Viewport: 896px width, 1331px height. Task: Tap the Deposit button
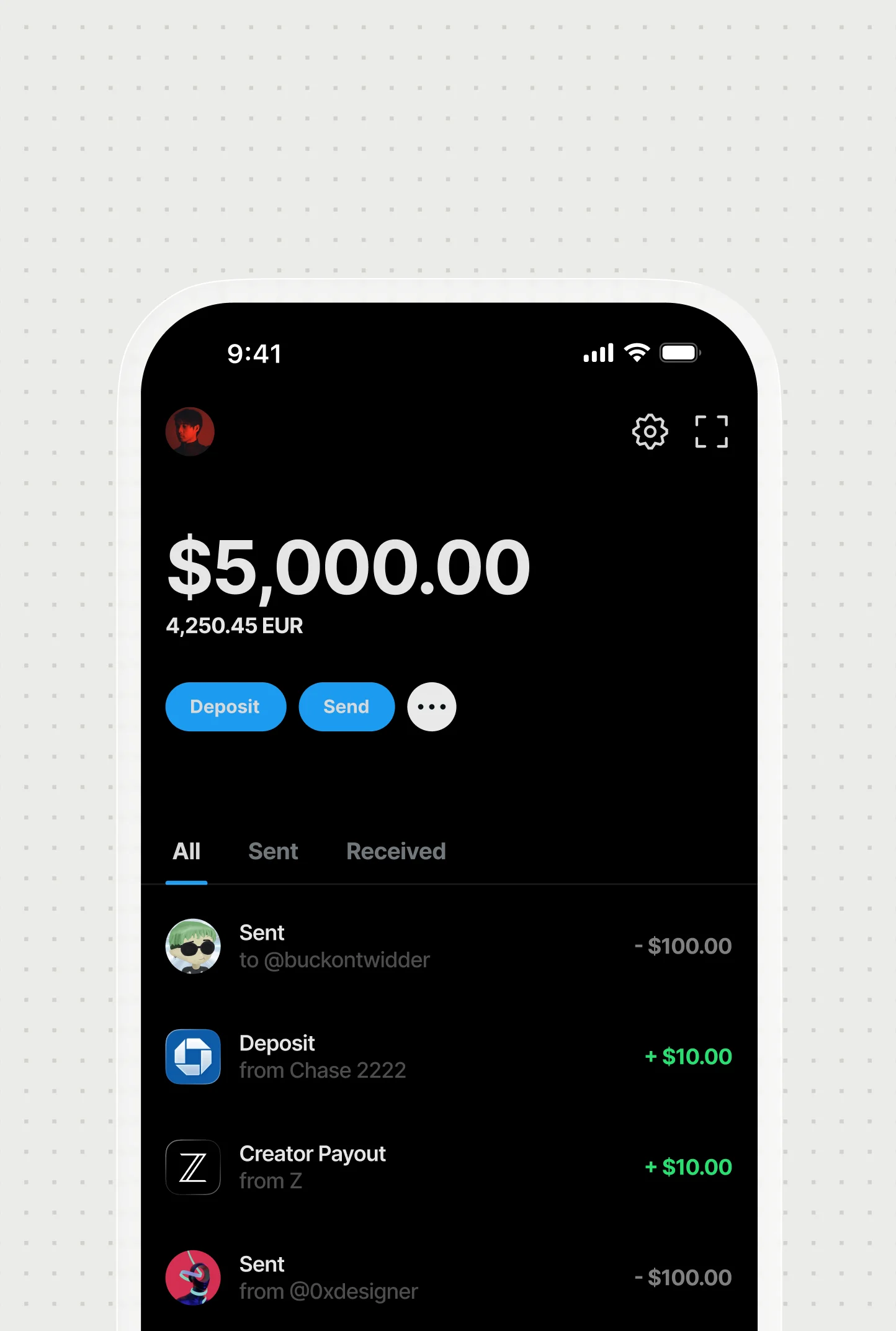pos(225,706)
